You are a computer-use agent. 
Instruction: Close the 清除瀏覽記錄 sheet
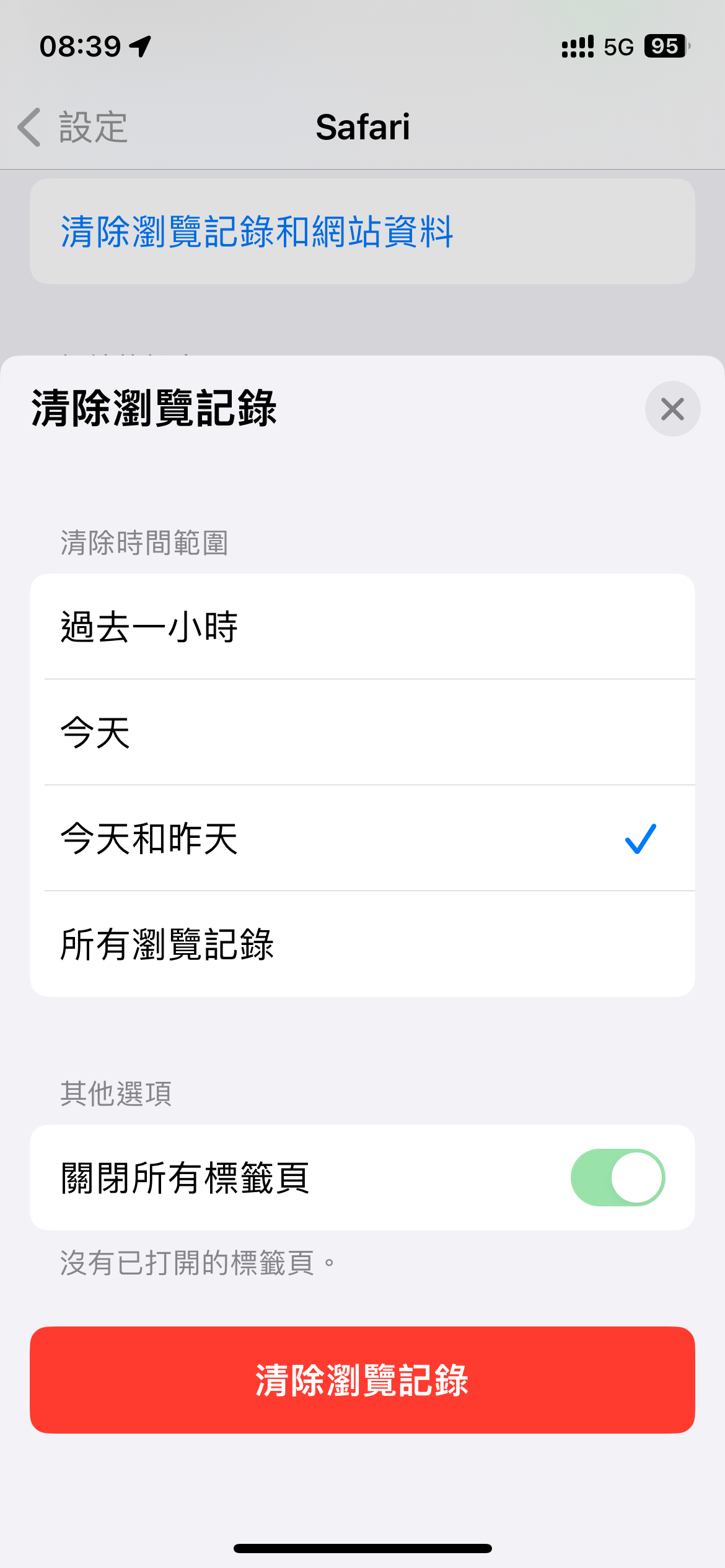(672, 409)
